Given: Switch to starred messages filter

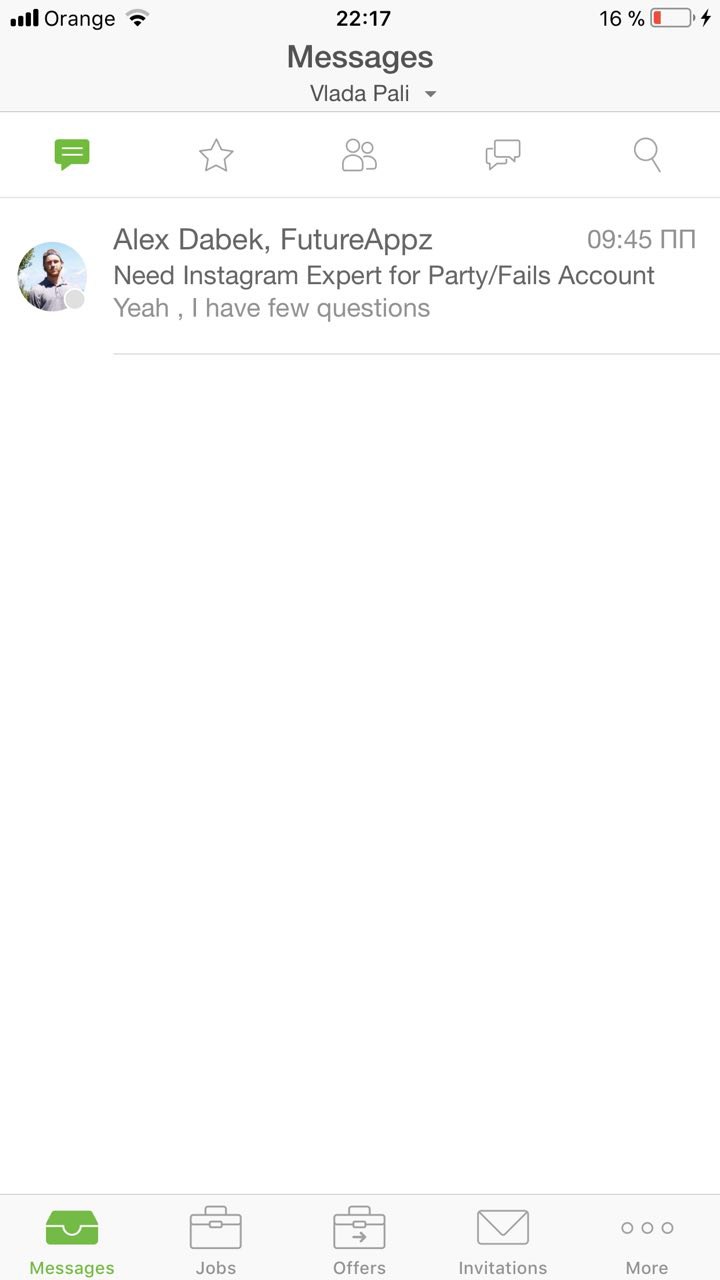Looking at the screenshot, I should pyautogui.click(x=216, y=155).
